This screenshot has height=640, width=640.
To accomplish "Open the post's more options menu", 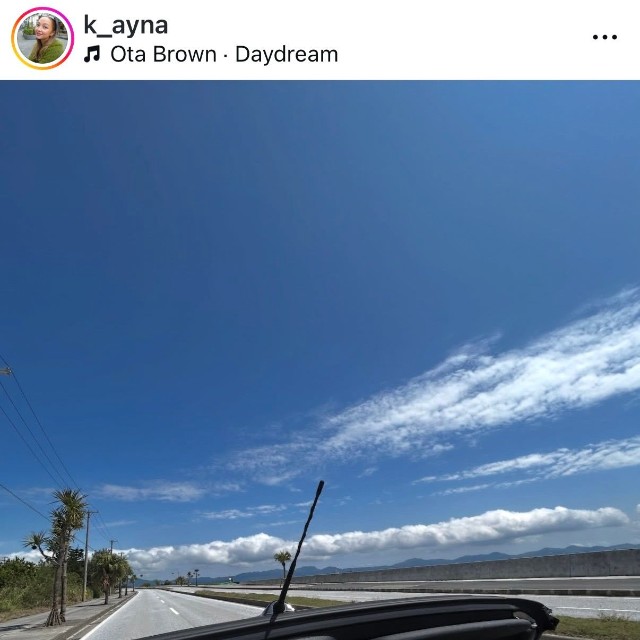I will pos(605,38).
